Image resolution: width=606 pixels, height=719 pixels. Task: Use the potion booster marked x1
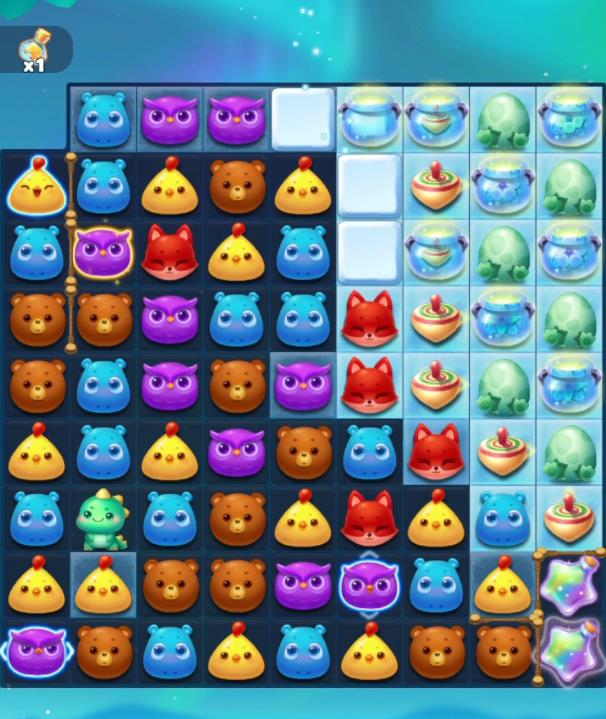(34, 48)
